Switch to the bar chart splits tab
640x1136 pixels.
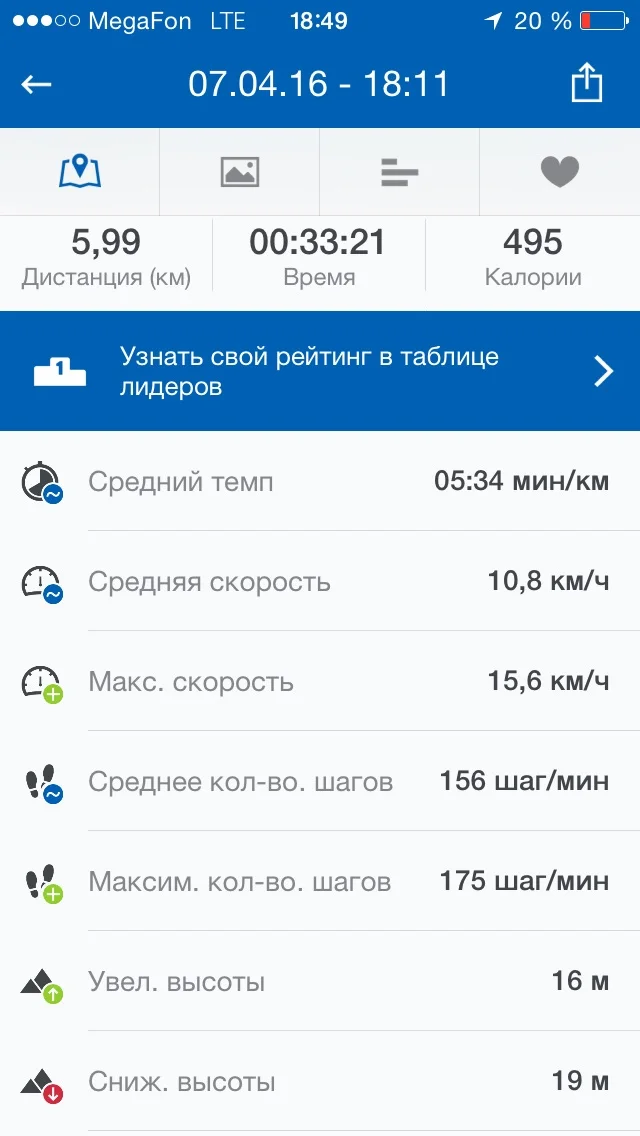[x=400, y=172]
